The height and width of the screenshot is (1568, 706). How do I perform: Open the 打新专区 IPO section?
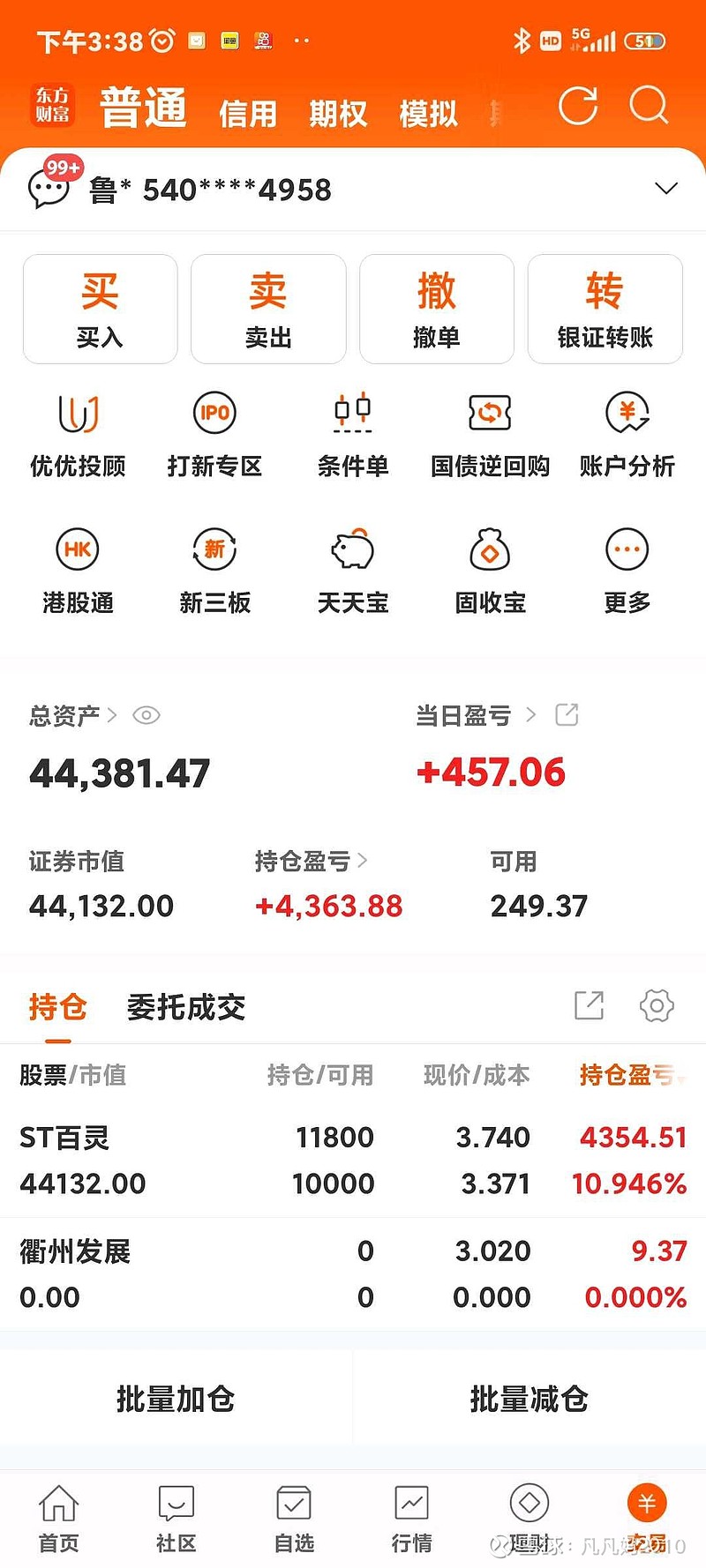click(214, 432)
